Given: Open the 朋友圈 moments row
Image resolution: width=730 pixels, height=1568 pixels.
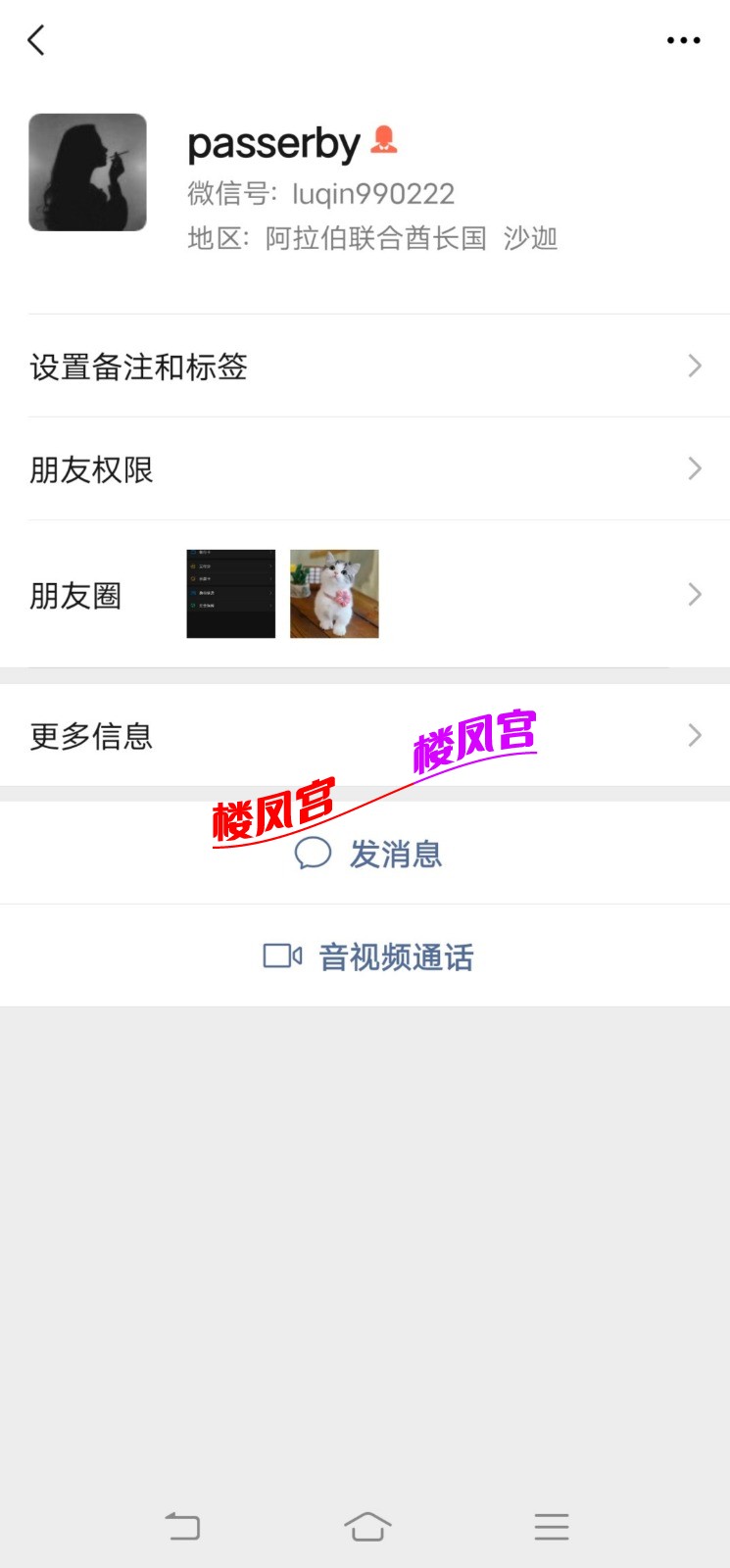Looking at the screenshot, I should [x=365, y=595].
